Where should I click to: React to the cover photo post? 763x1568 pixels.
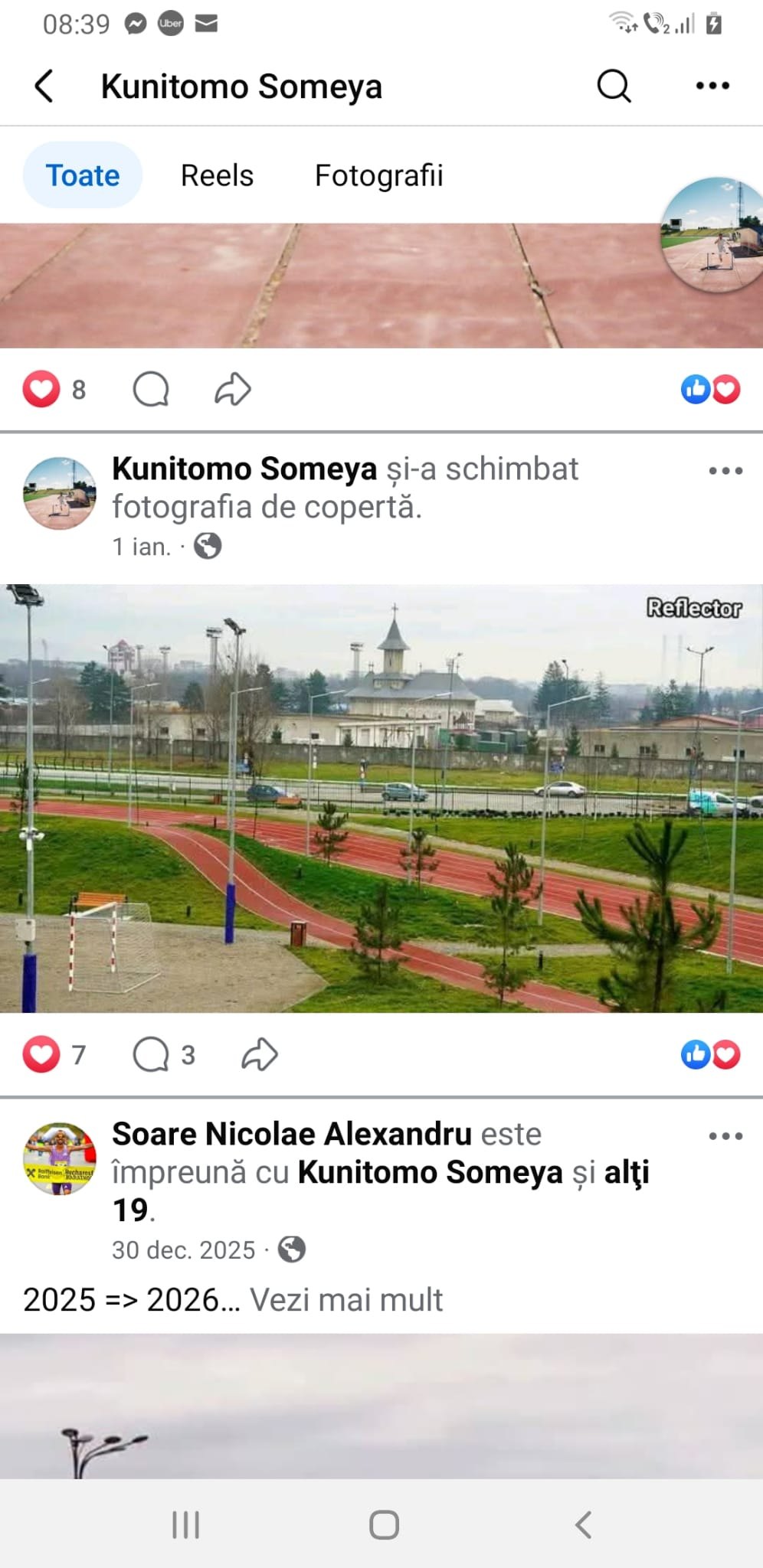41,1054
